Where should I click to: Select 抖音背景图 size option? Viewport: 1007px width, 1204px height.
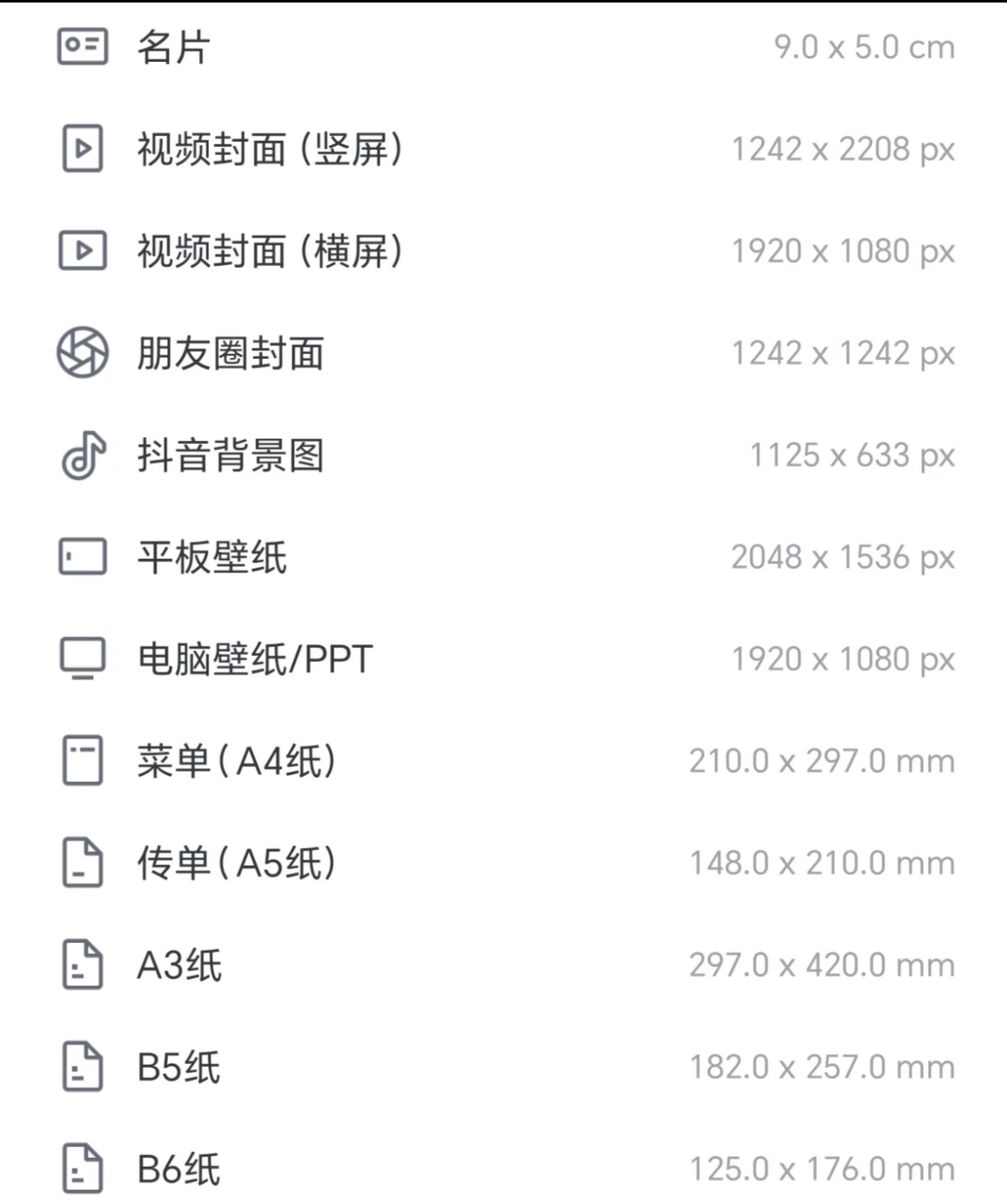tap(231, 456)
